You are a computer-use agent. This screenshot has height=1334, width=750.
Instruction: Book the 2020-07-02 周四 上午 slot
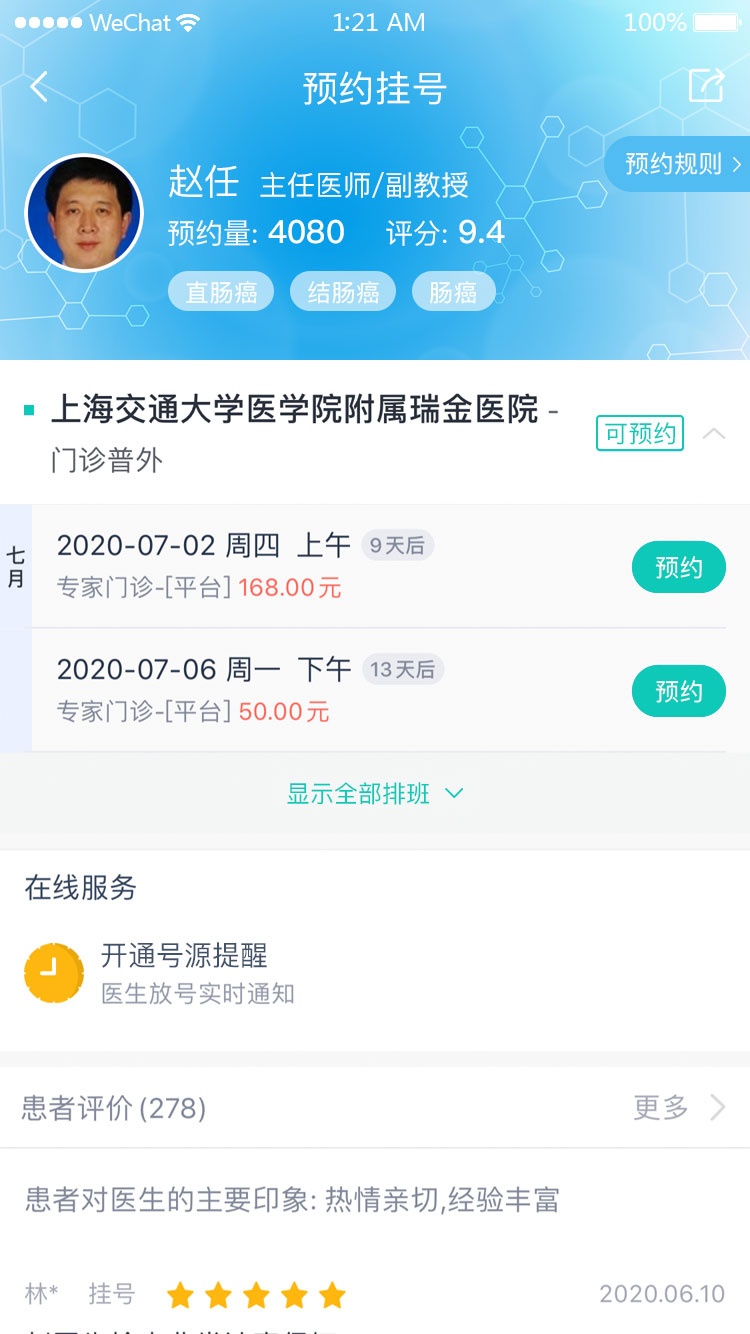pos(678,567)
